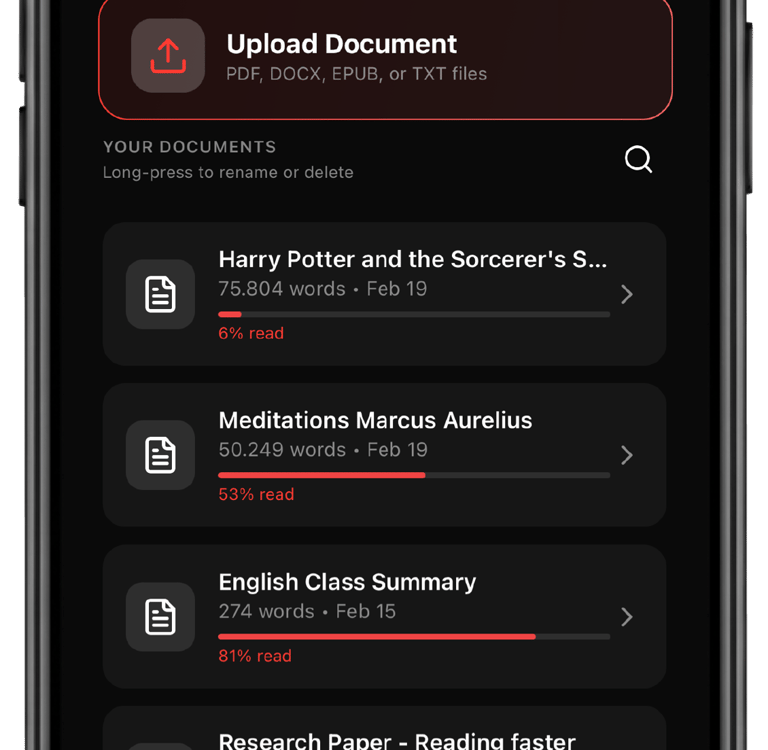Open Harry Potter and the Sorcerer's Stone document

tap(384, 294)
